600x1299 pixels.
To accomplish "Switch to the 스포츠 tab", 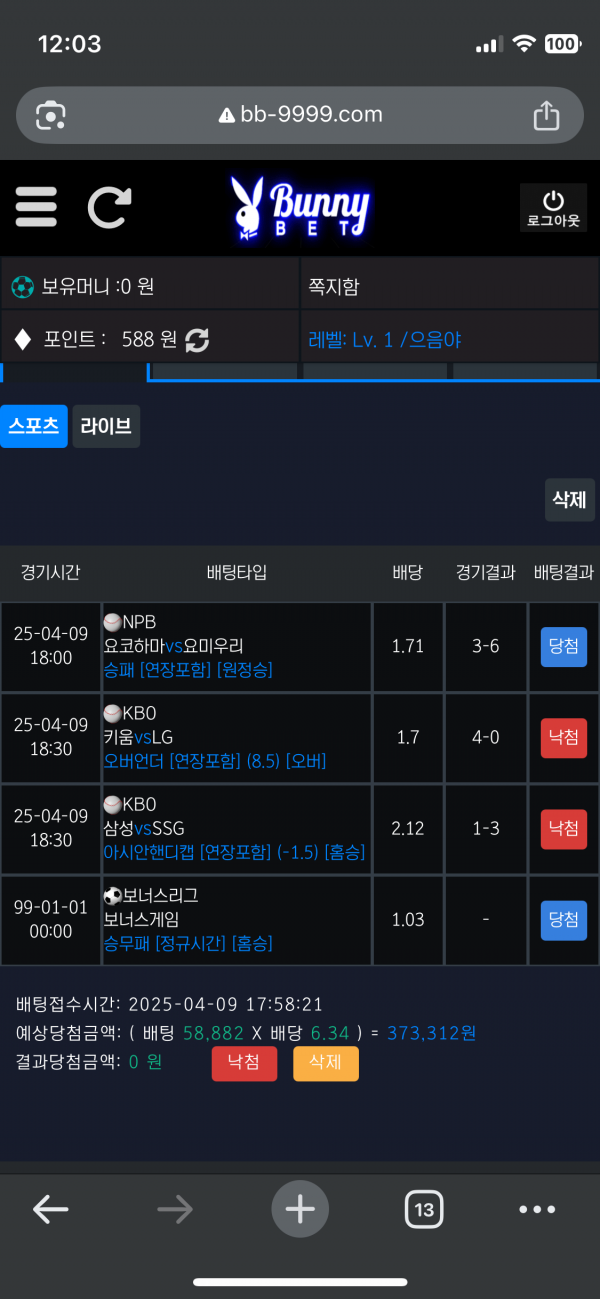I will tap(34, 426).
